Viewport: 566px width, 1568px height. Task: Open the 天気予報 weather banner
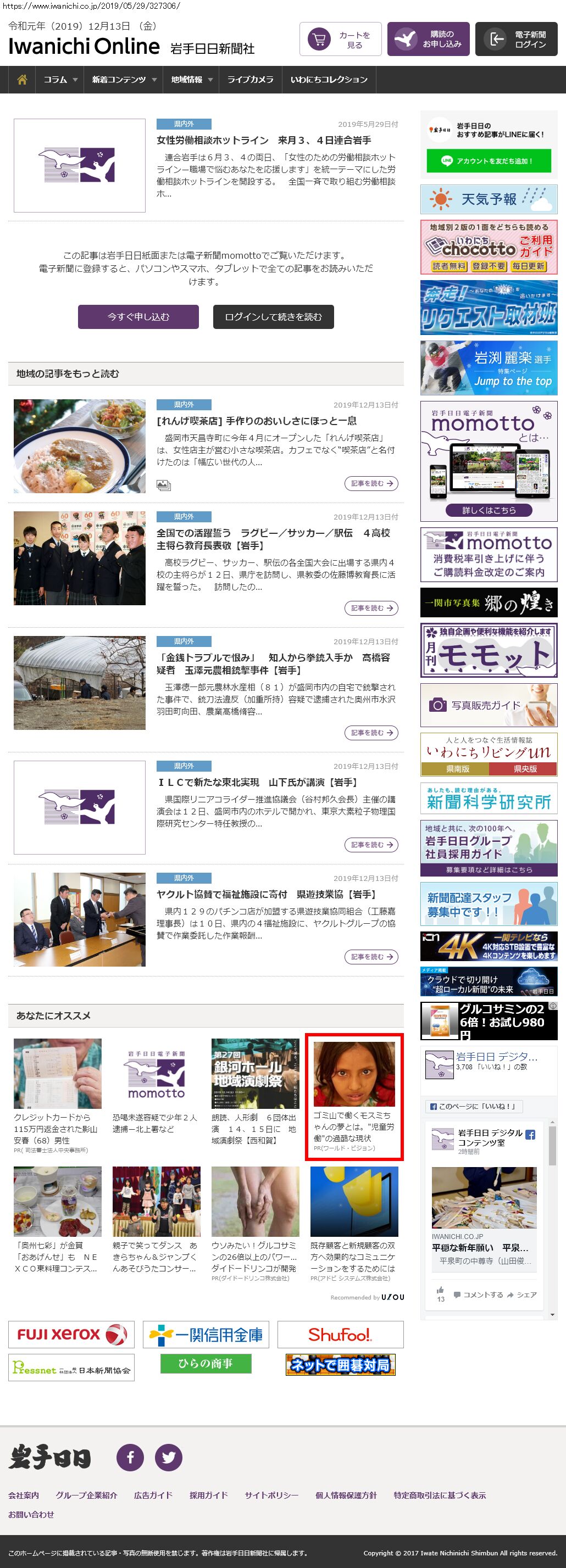488,199
